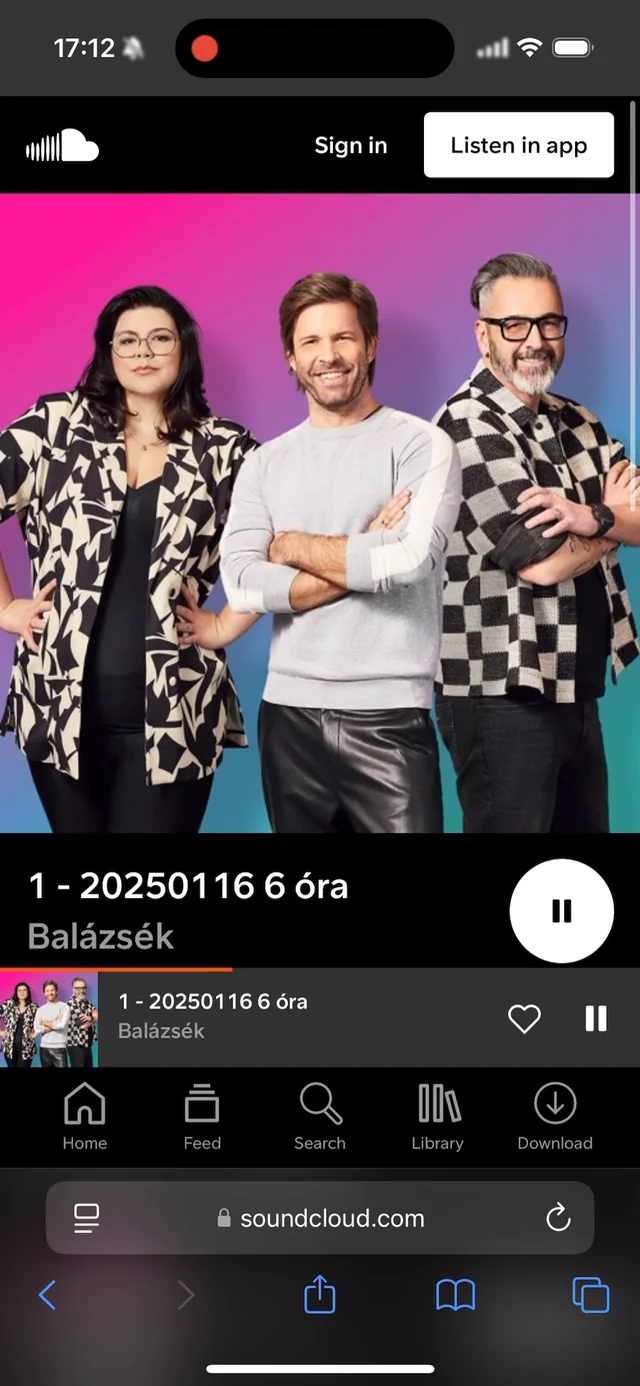The height and width of the screenshot is (1386, 640).
Task: Like the track in the mini player
Action: click(x=524, y=1018)
